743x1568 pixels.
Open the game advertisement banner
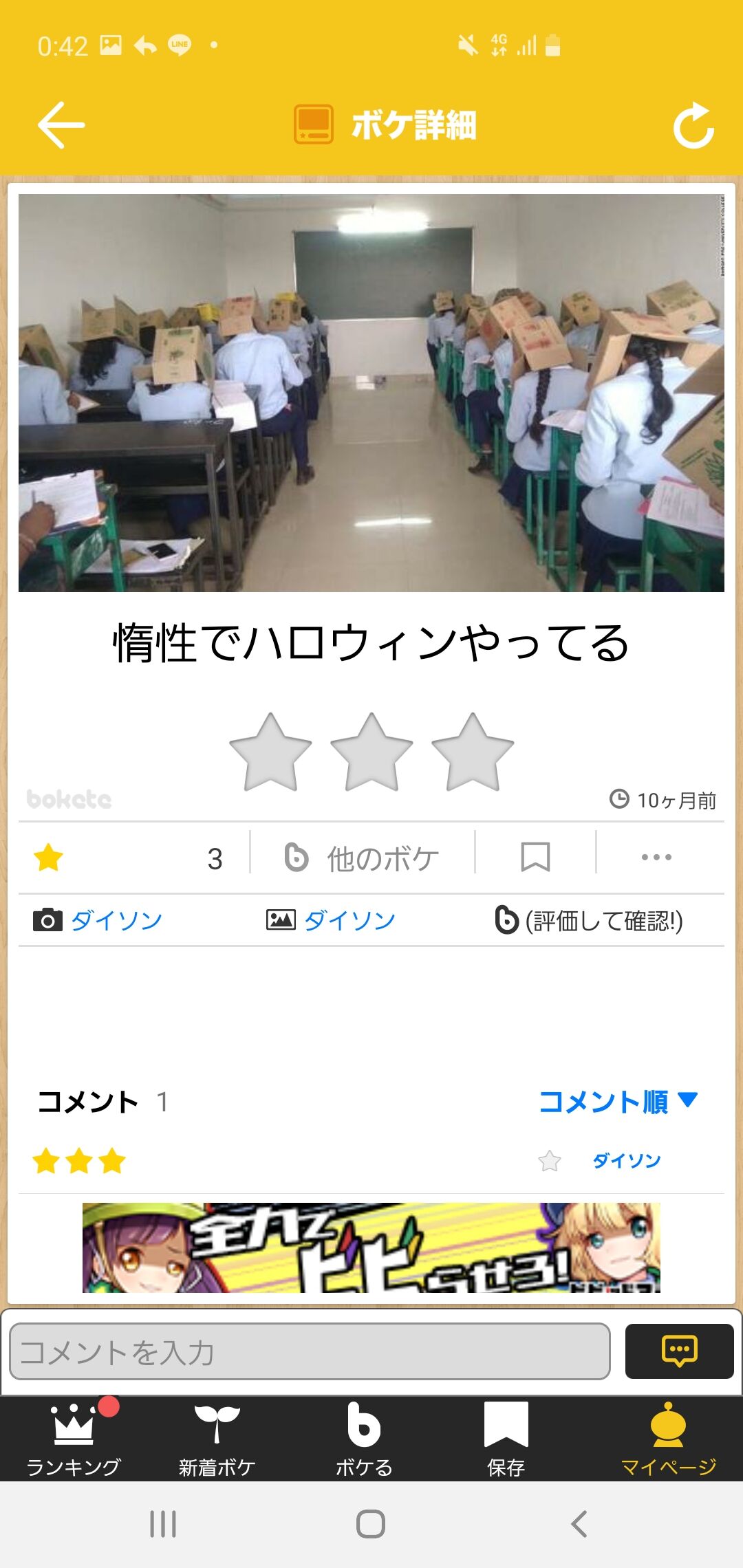tap(371, 1248)
